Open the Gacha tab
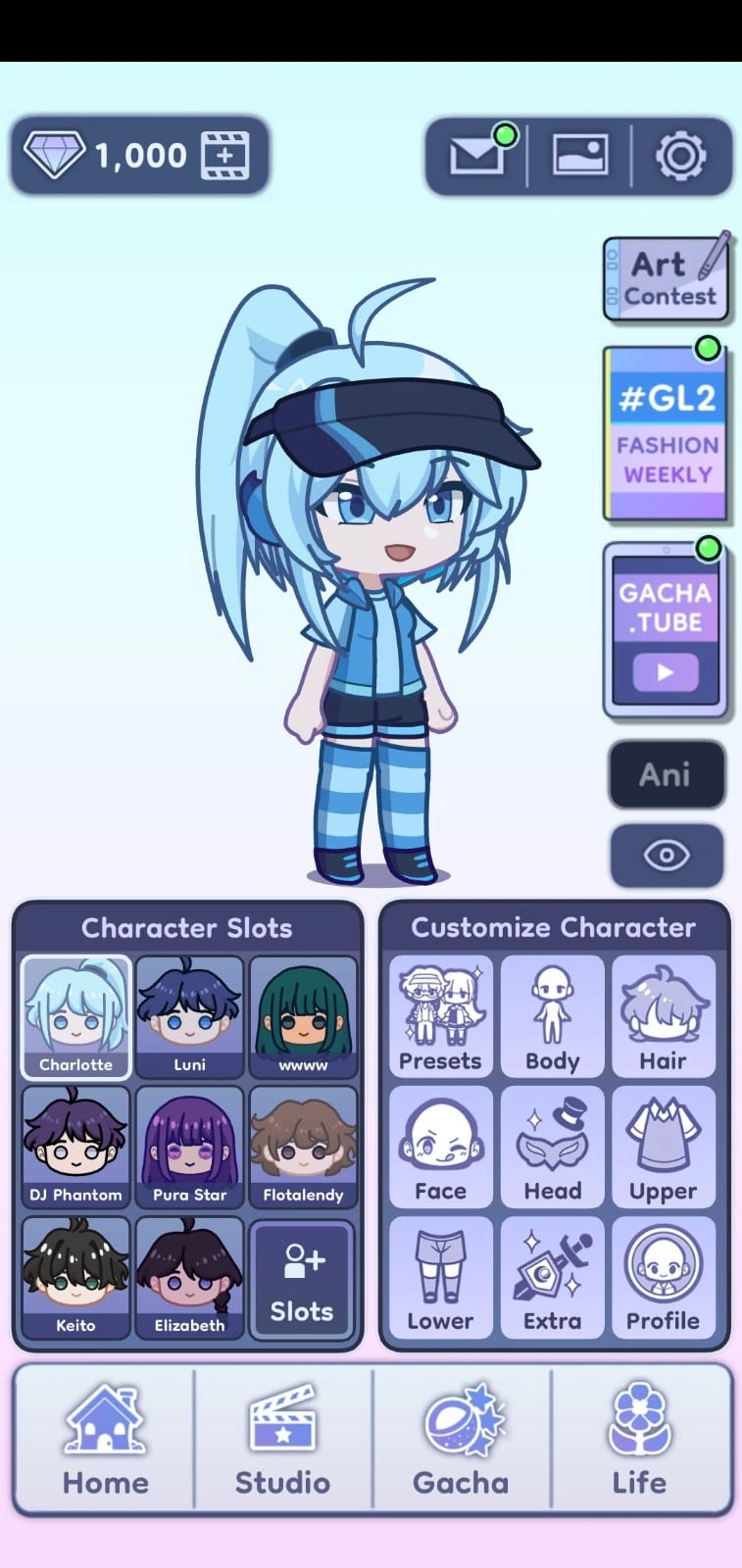 coord(462,1441)
